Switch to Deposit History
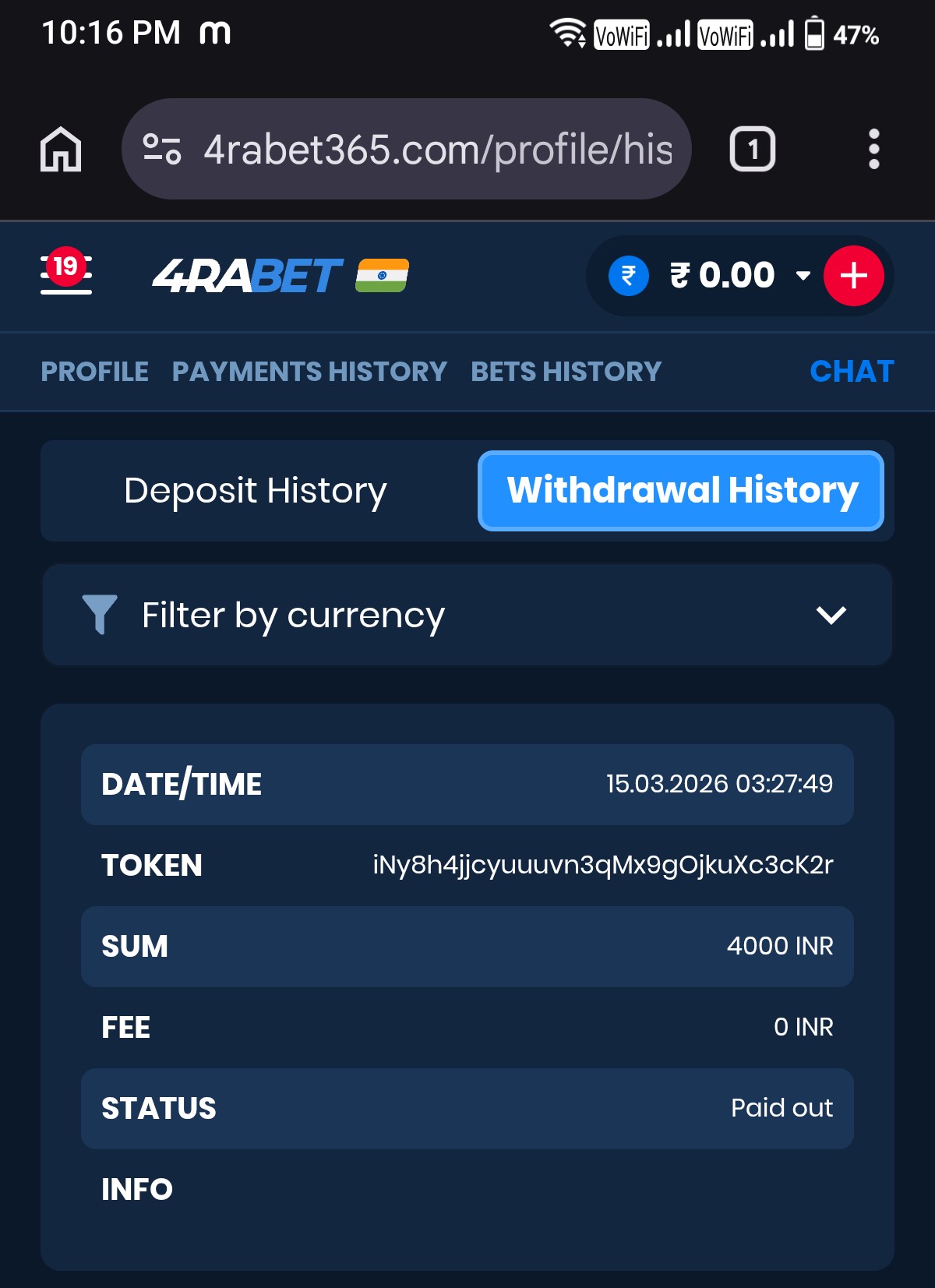Screen dimensions: 935x1288 tap(256, 491)
